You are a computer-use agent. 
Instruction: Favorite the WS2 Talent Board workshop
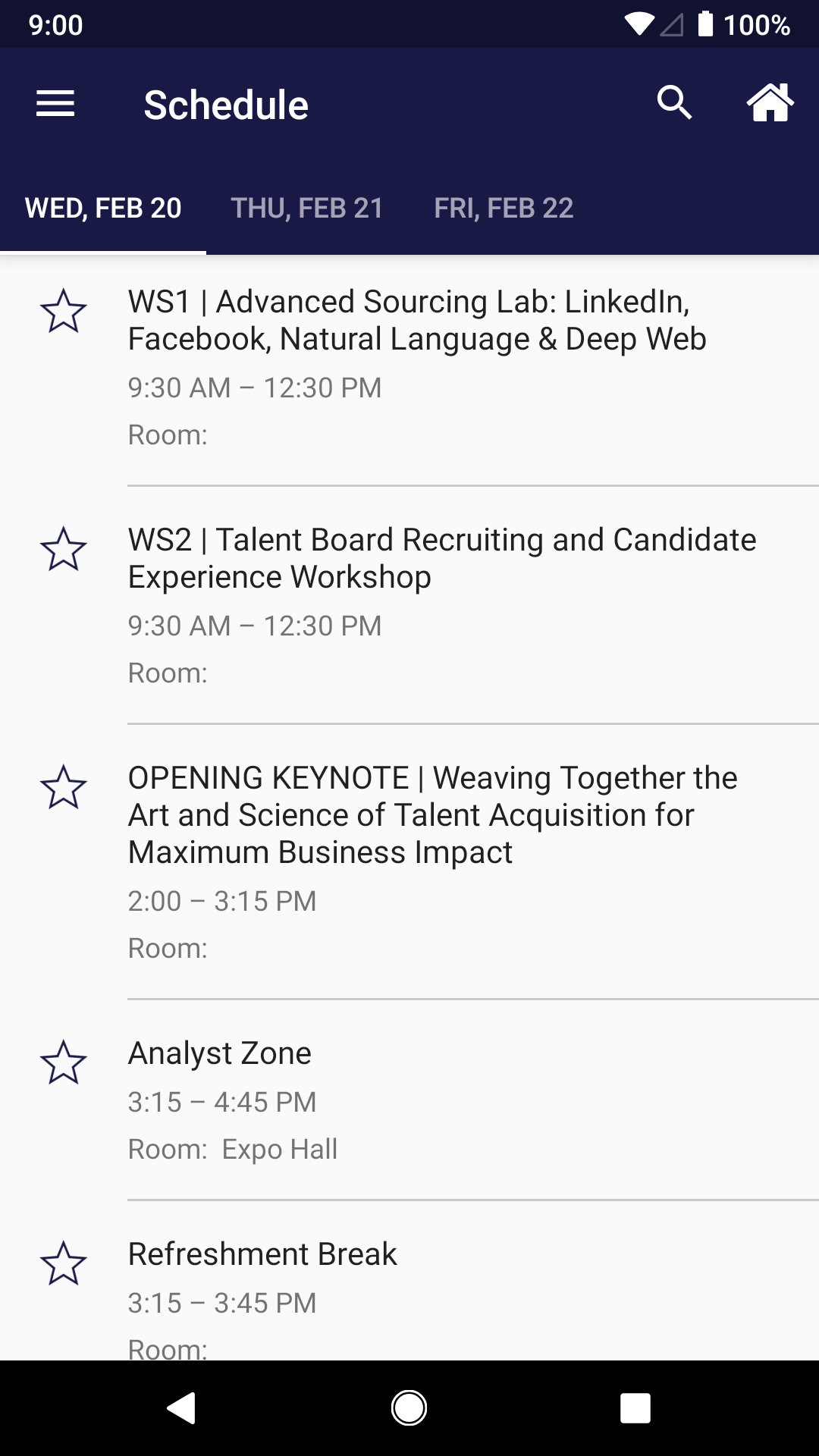coord(64,549)
